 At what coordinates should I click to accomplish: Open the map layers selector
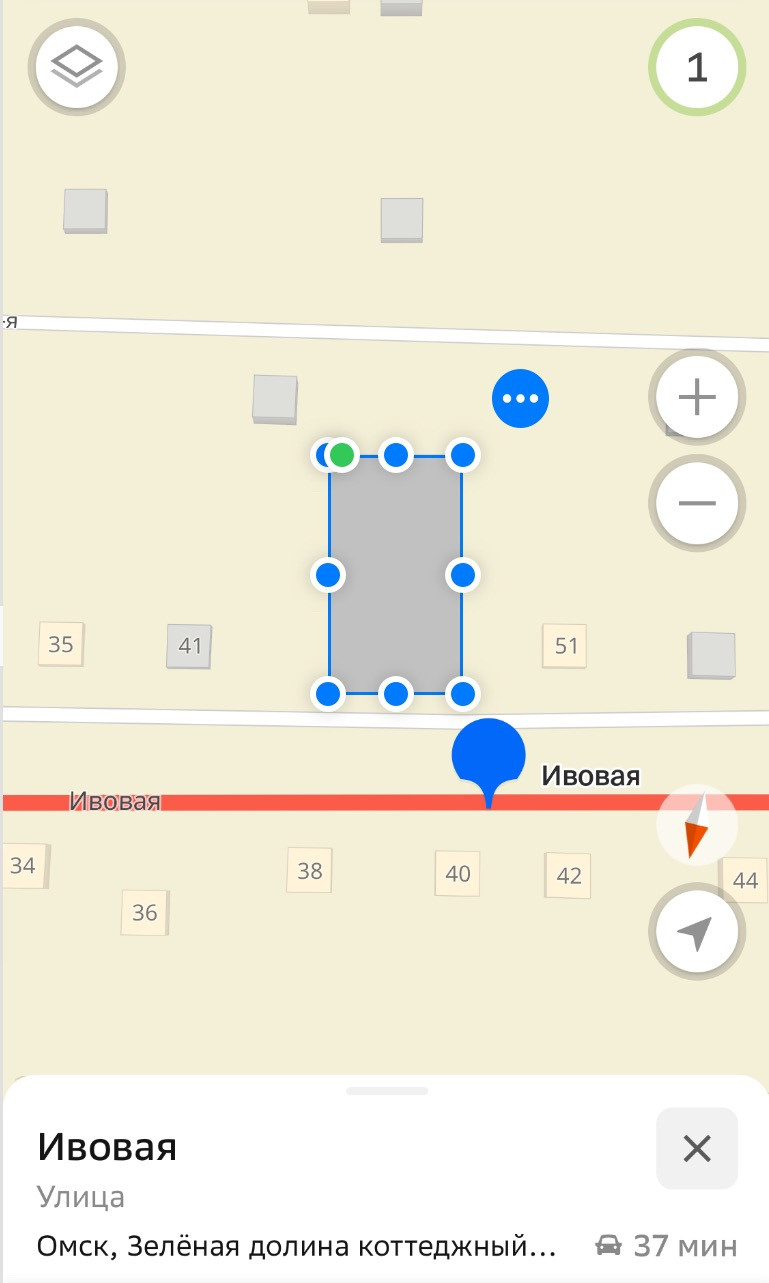(77, 67)
